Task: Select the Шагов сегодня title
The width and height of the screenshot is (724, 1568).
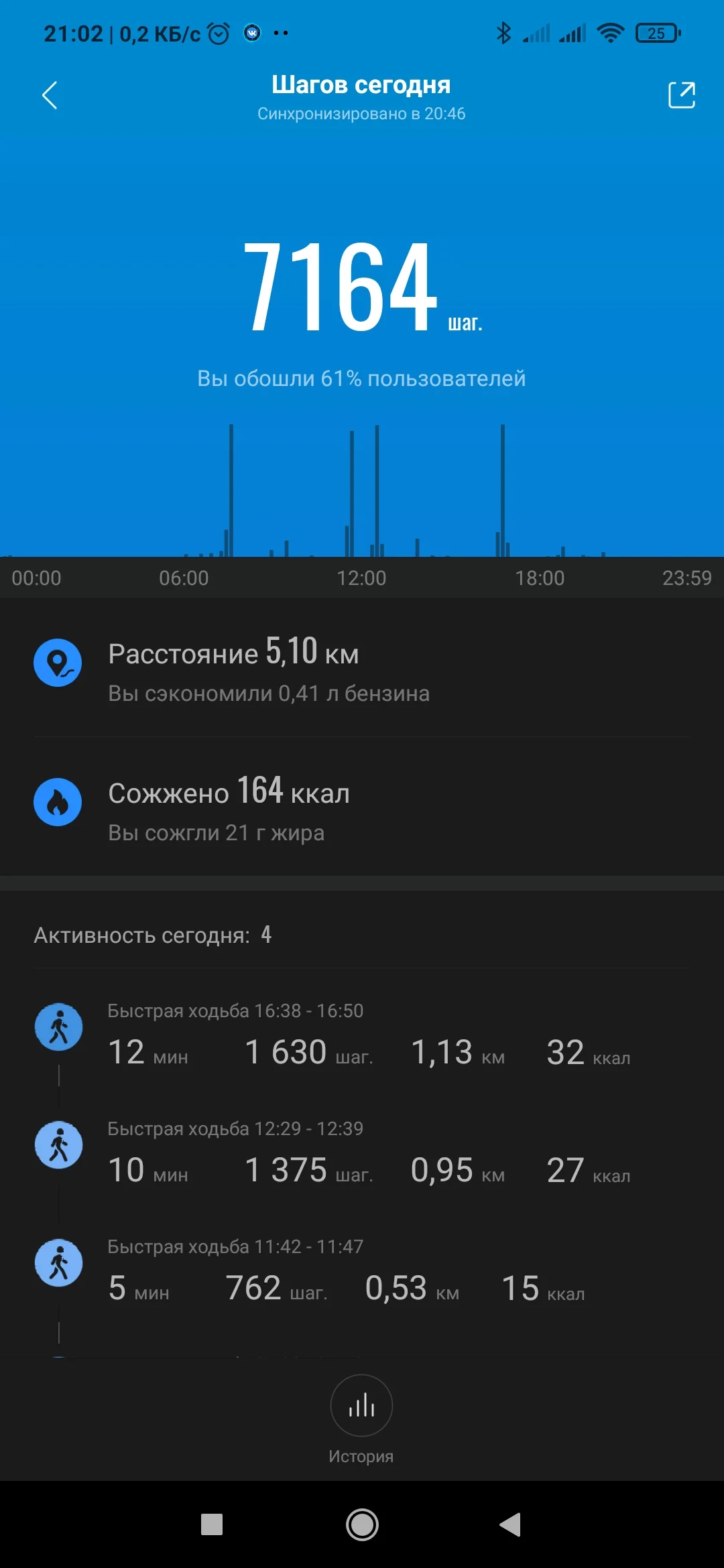Action: 361,84
